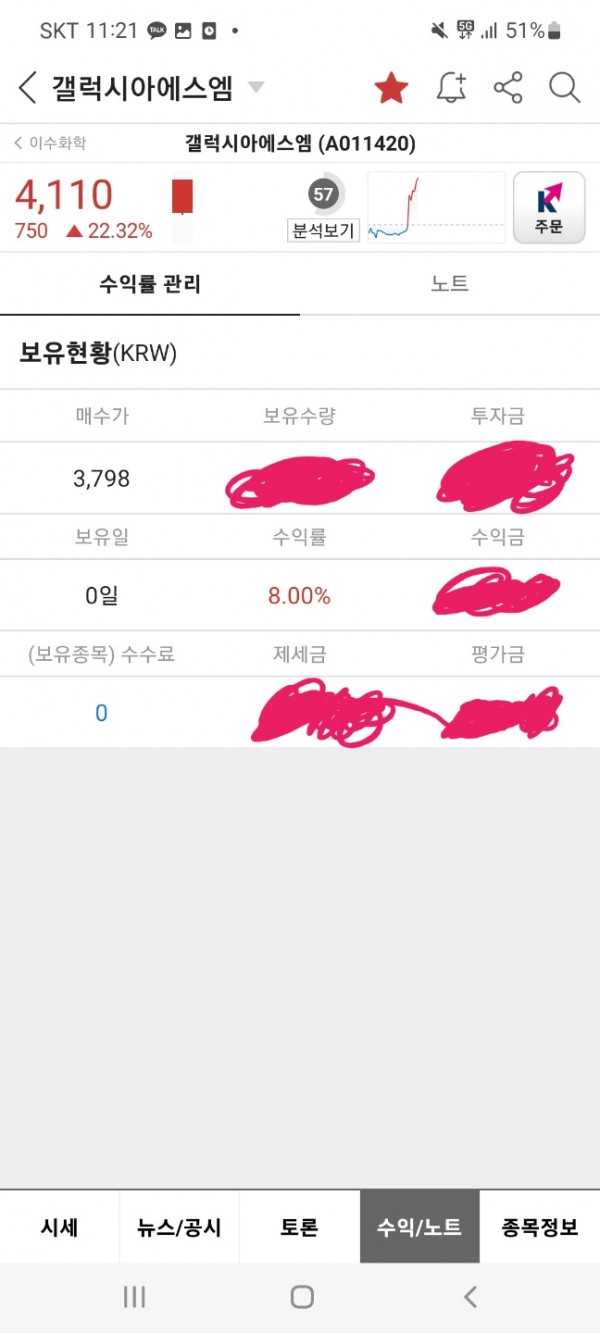The image size is (600, 1333).
Task: Open the mini price chart
Action: pyautogui.click(x=436, y=207)
